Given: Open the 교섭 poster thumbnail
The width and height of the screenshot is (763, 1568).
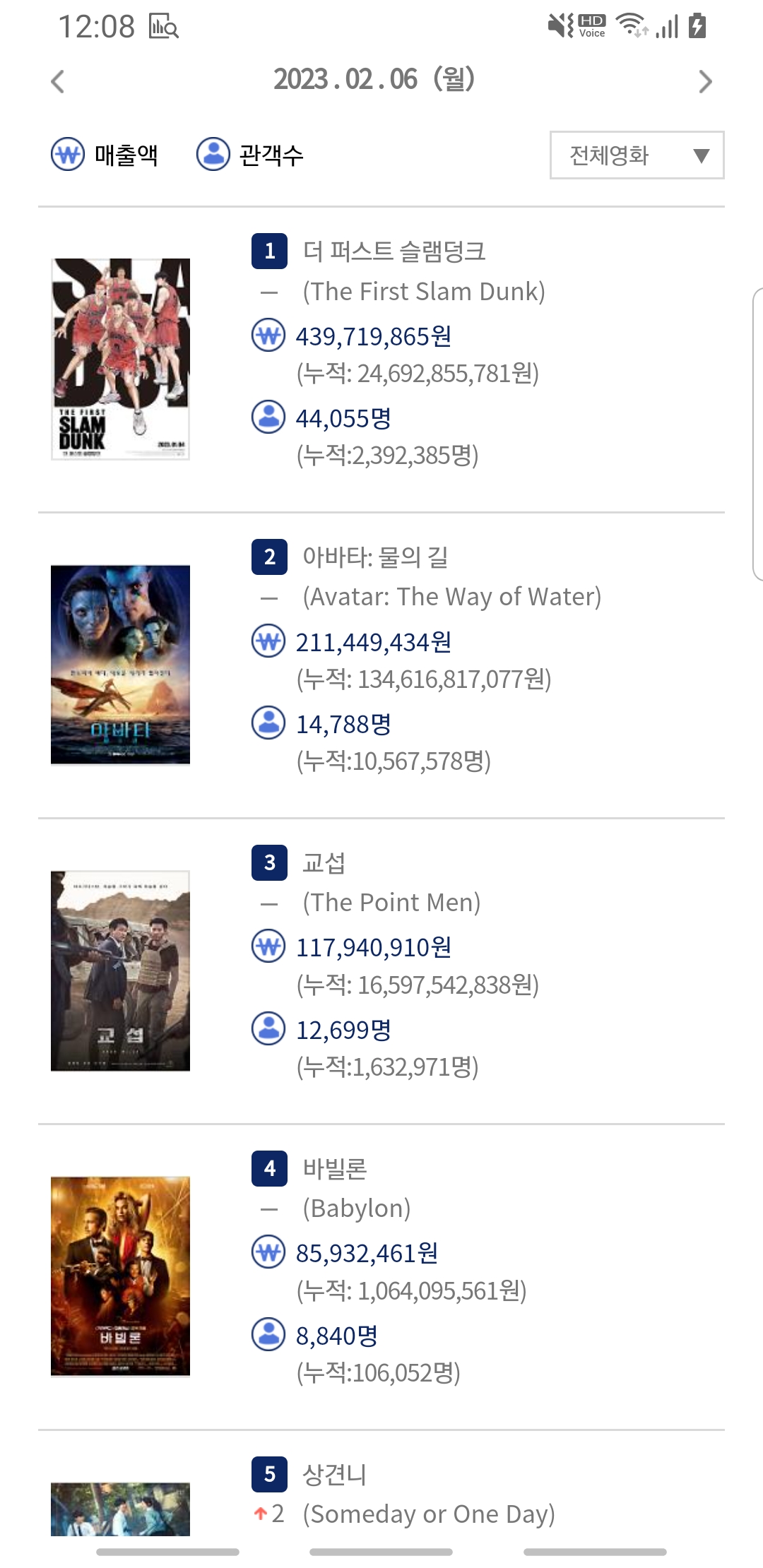Looking at the screenshot, I should point(120,971).
